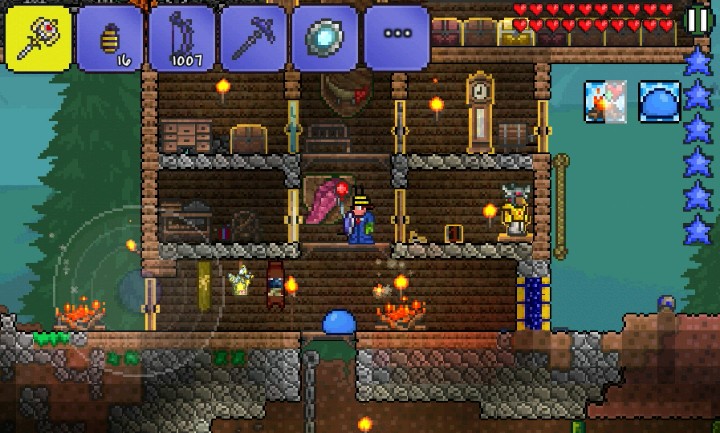Switch to the pickaxe hotbar slot

pyautogui.click(x=254, y=38)
